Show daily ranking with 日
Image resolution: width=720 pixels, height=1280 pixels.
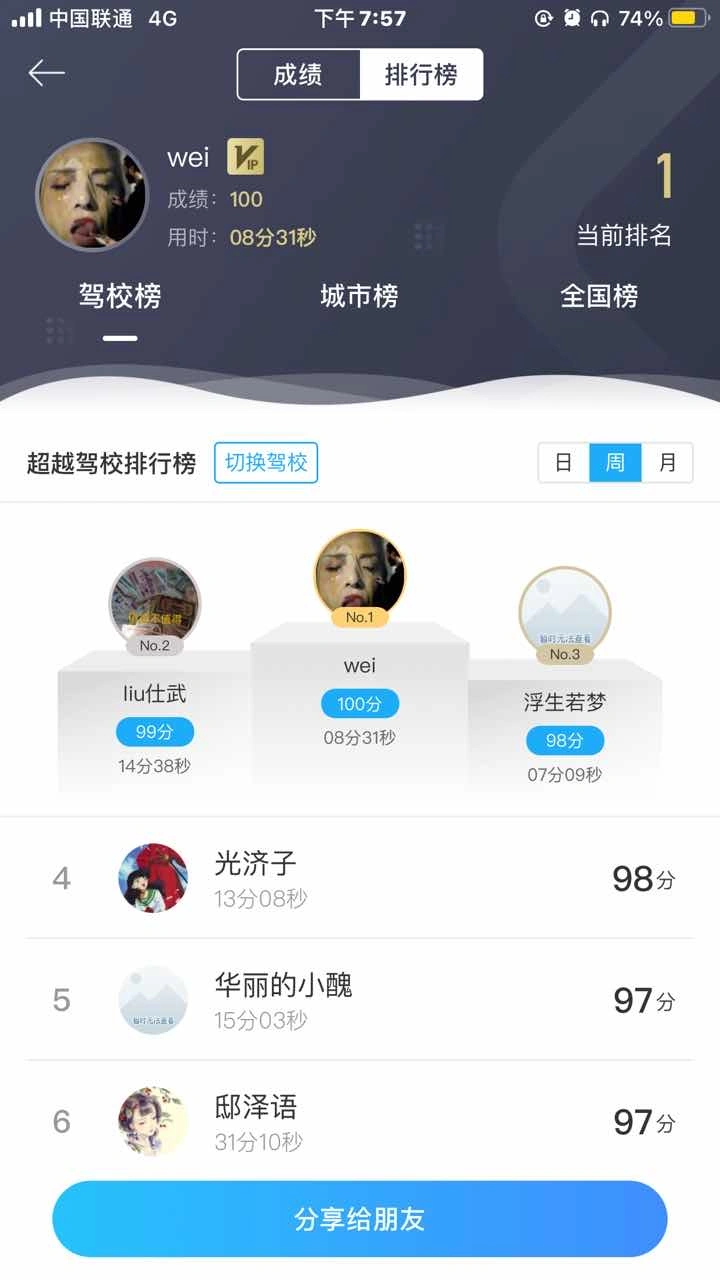pos(564,463)
